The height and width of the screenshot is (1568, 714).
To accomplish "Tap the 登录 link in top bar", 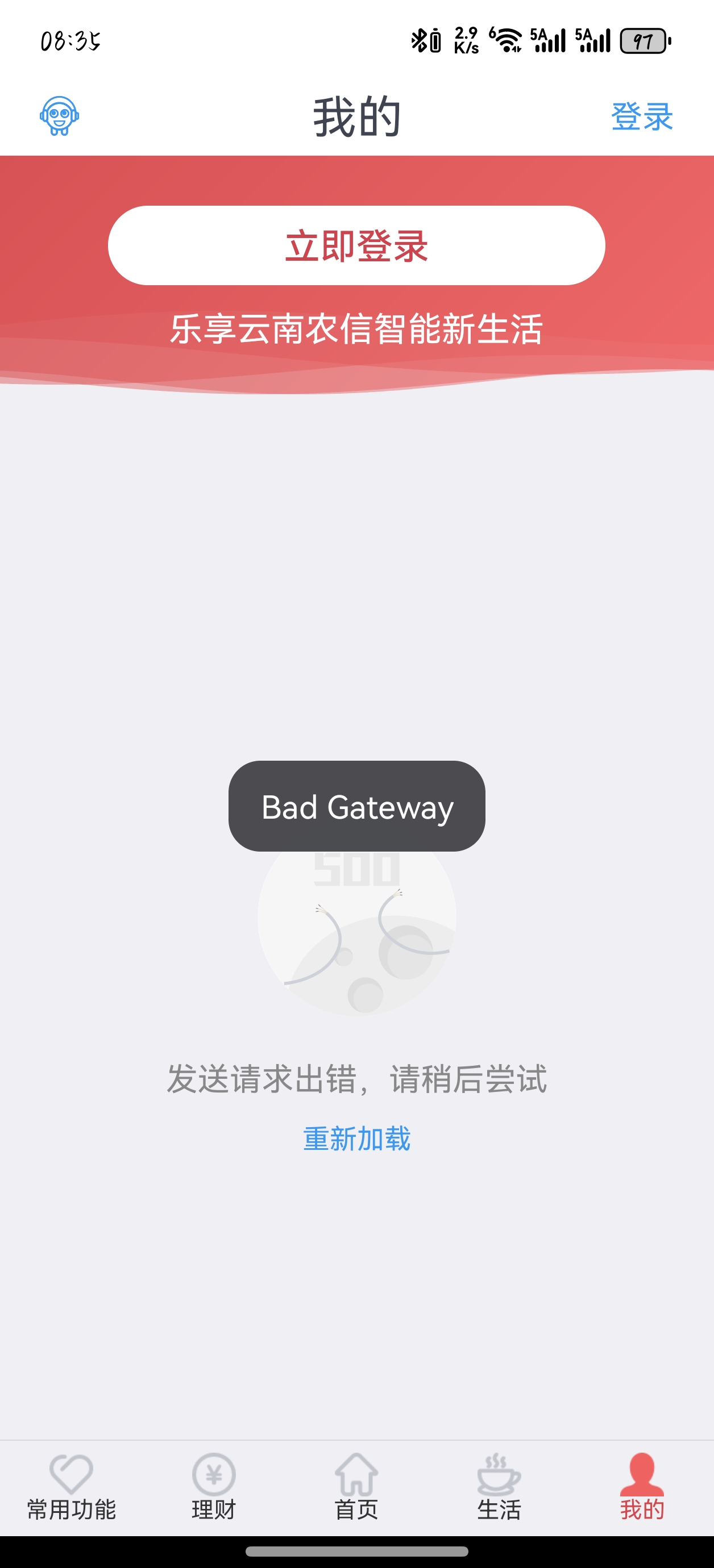I will [x=641, y=116].
